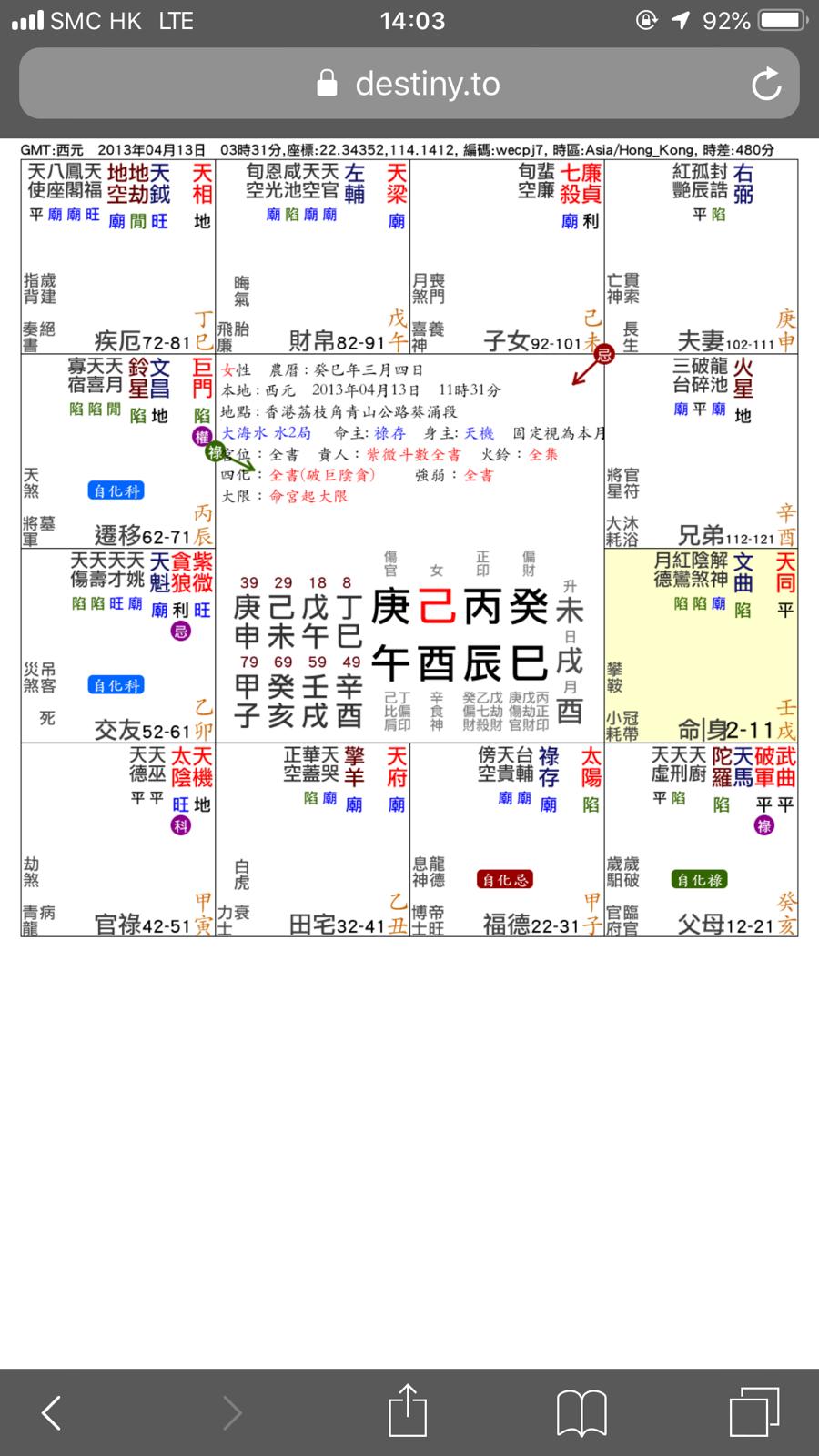Tap the destiny.to address bar

[428, 83]
